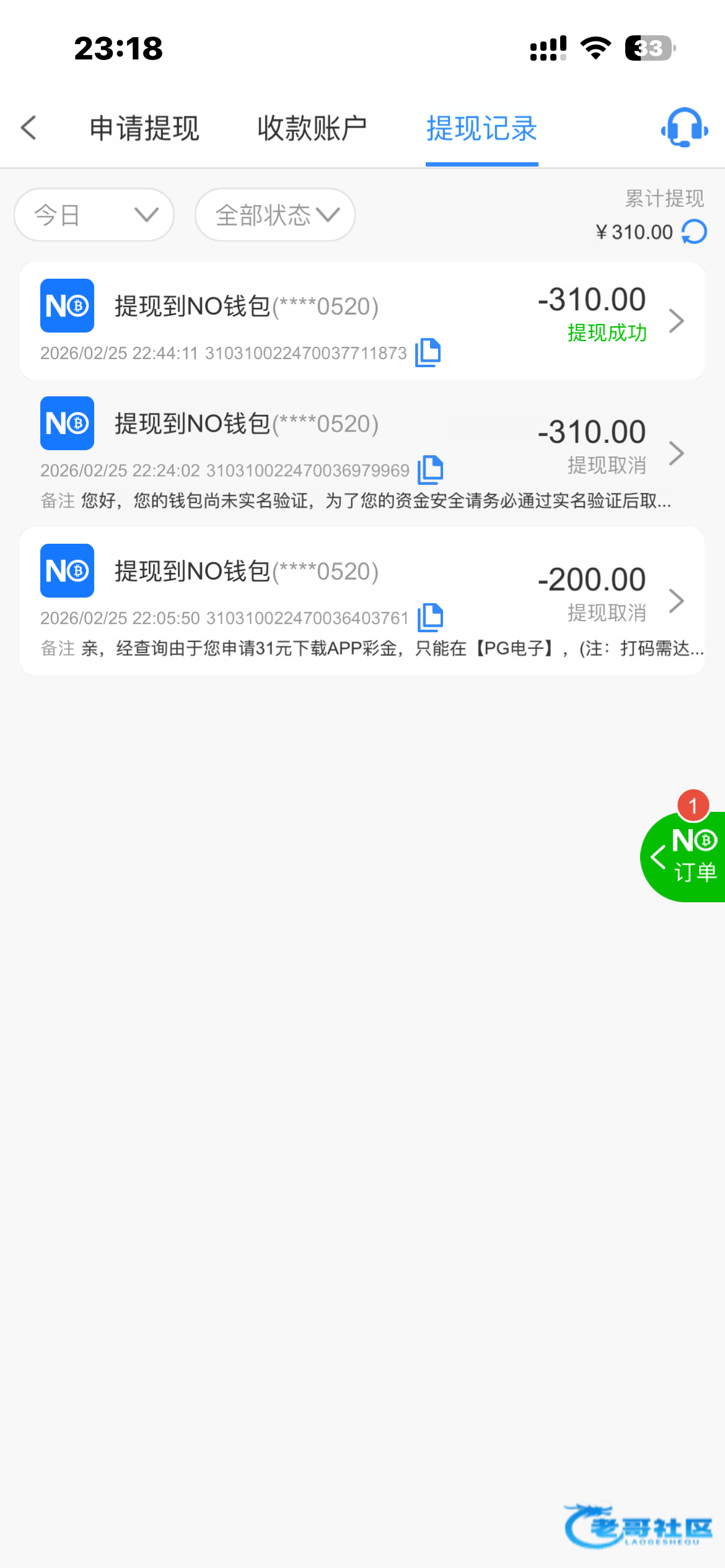The height and width of the screenshot is (1568, 725).
Task: Go back using the top-left arrow
Action: coord(29,128)
